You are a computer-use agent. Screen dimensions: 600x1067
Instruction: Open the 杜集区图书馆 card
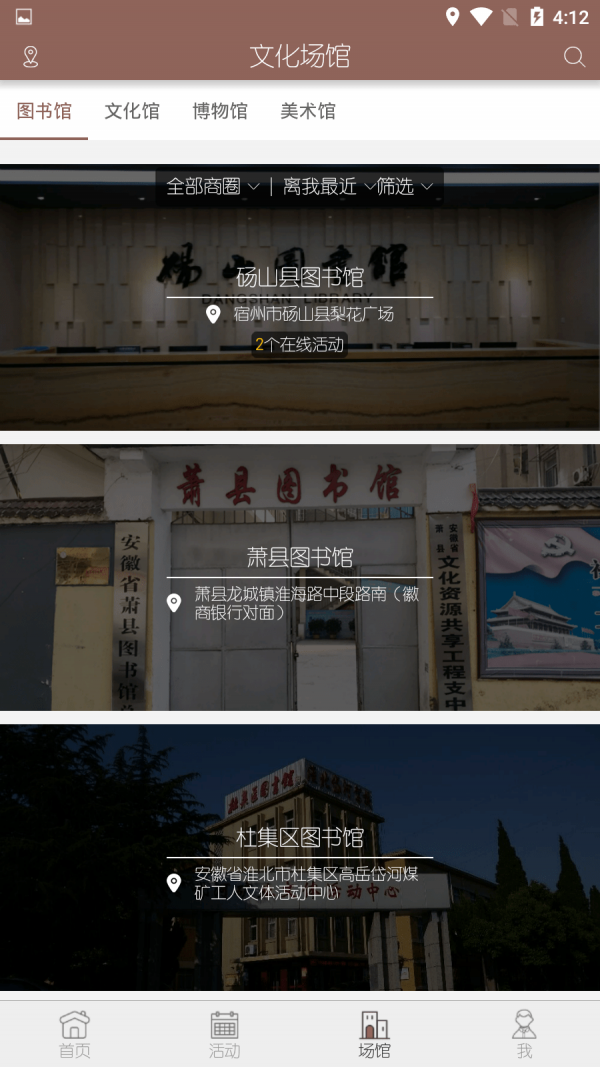(x=299, y=857)
